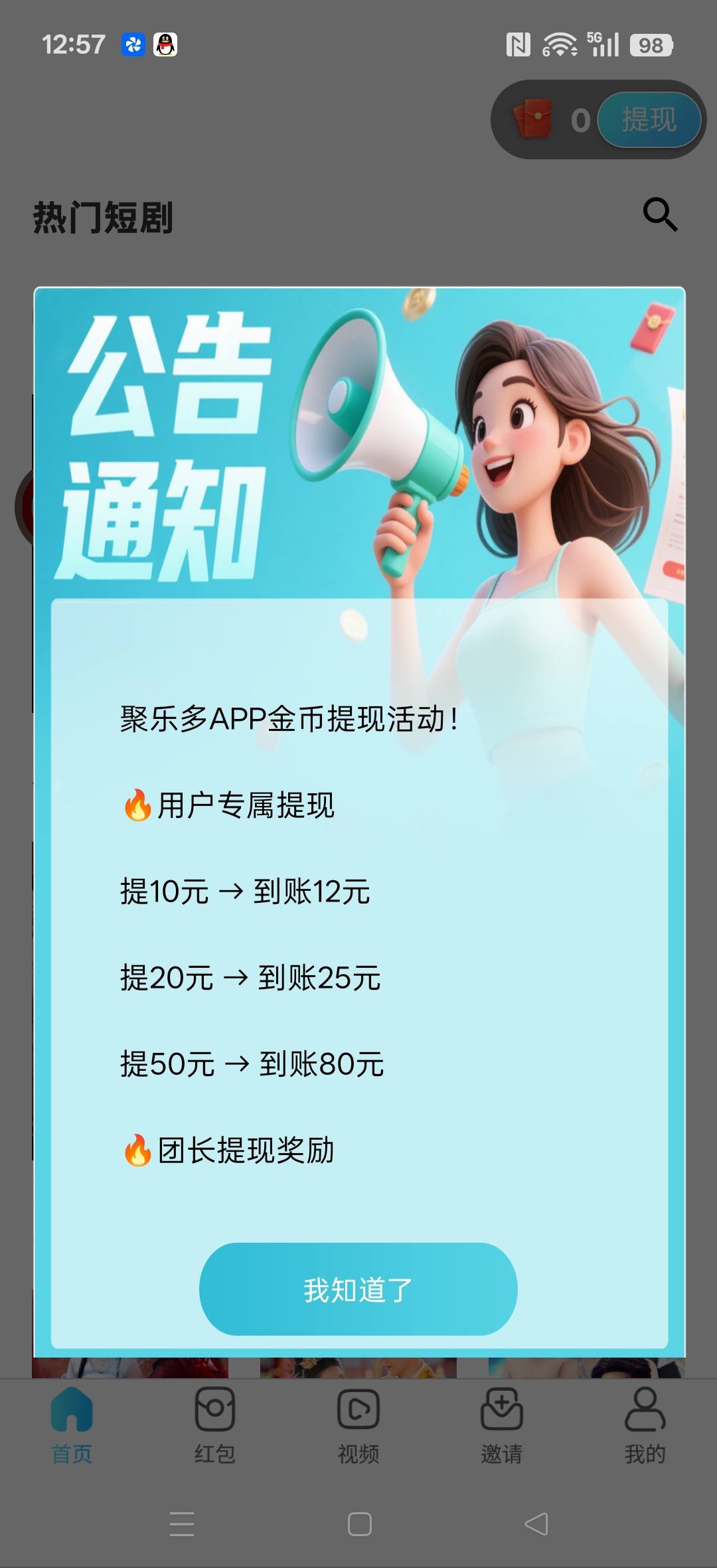Tap the coin balance showing 0

point(580,118)
